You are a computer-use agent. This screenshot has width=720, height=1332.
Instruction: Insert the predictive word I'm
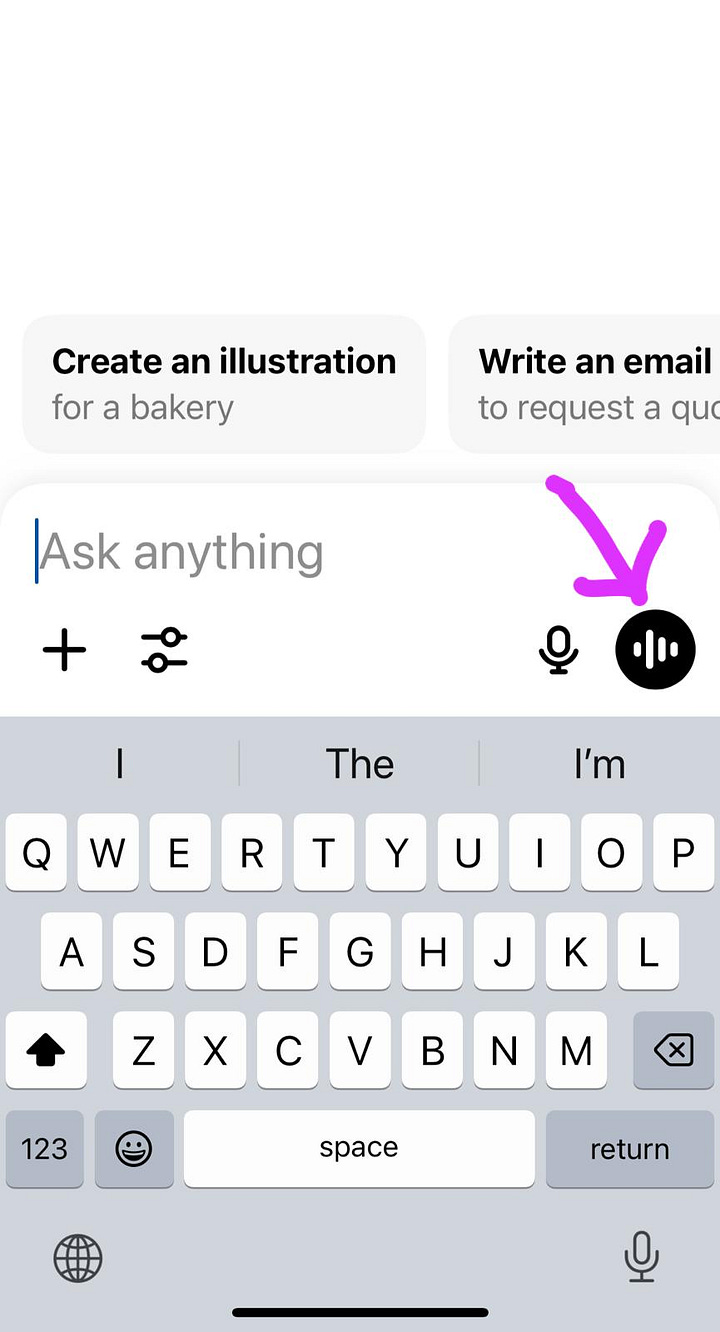(x=600, y=765)
